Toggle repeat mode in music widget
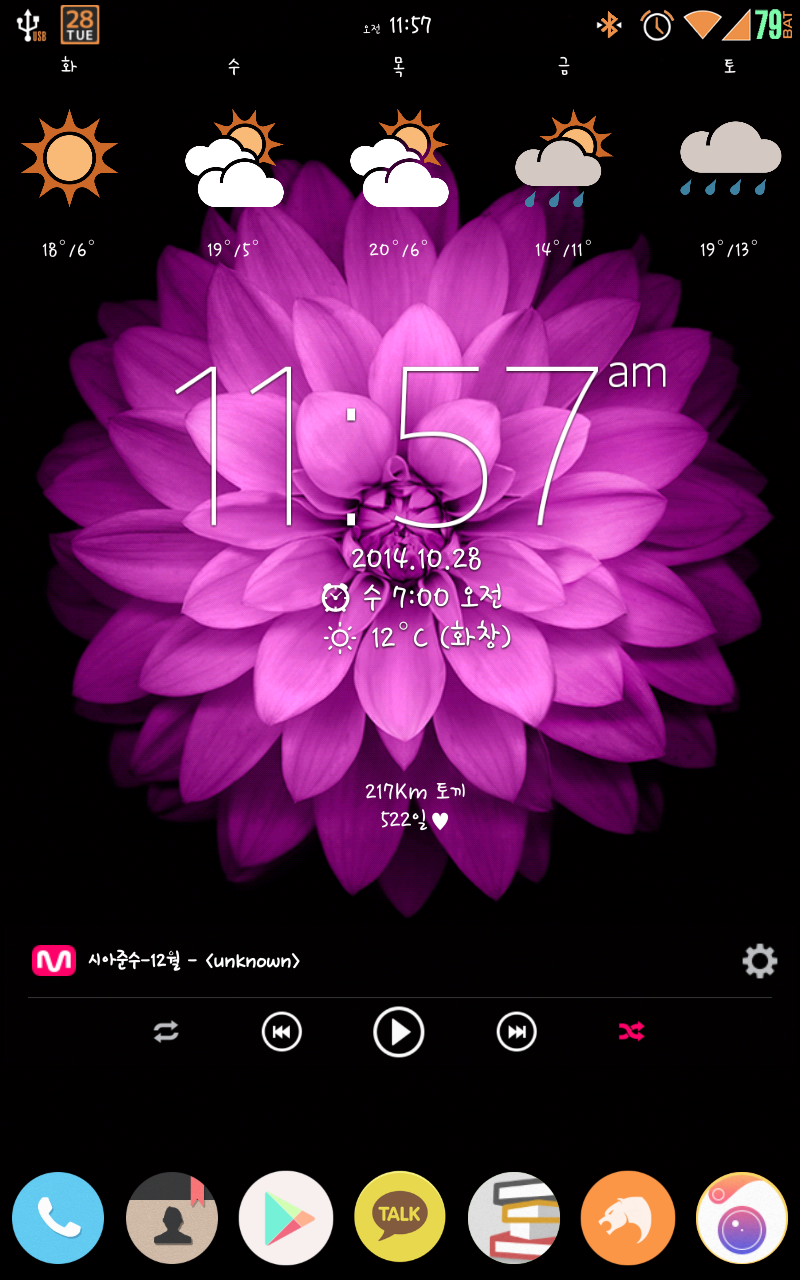The image size is (800, 1280). point(166,1032)
